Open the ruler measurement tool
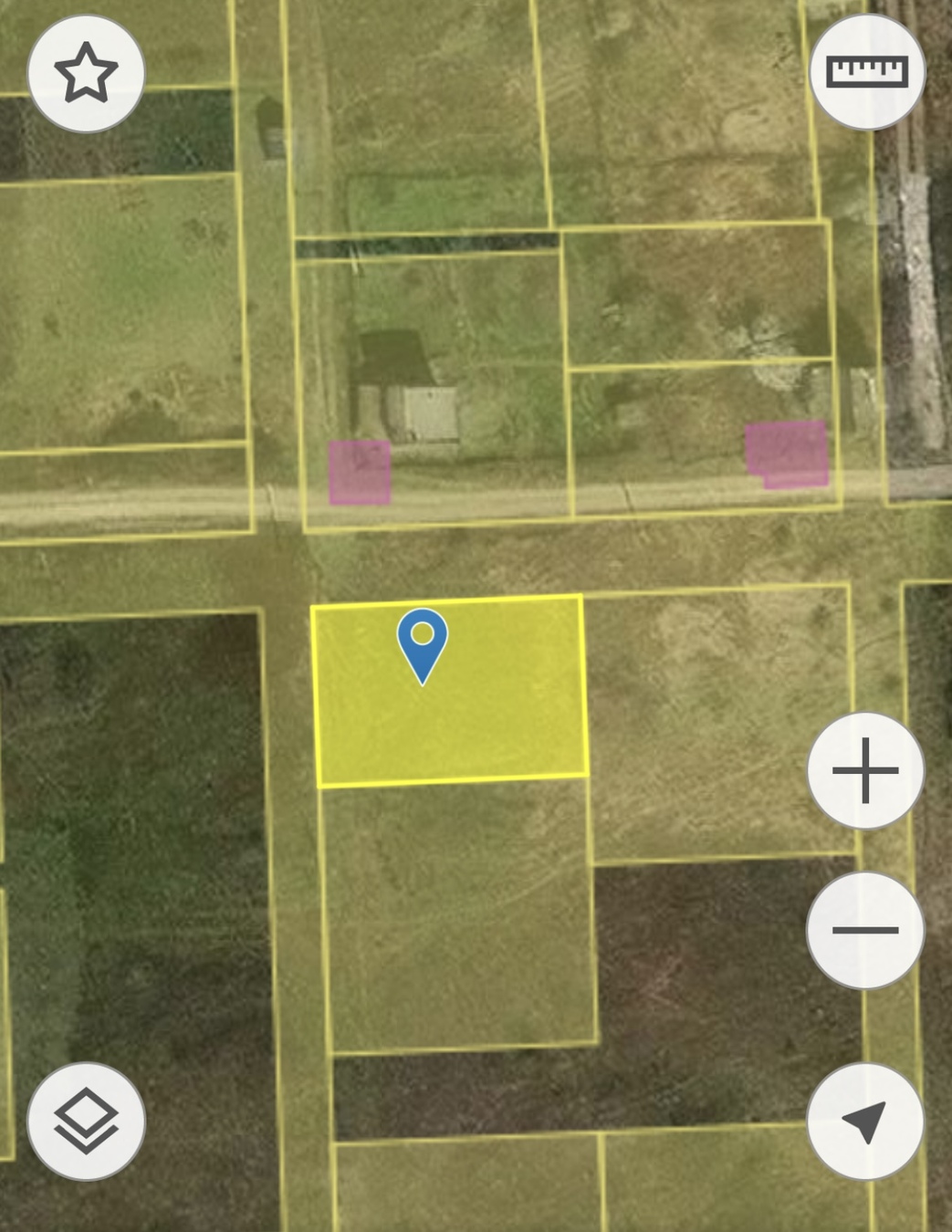This screenshot has width=952, height=1232. point(867,72)
